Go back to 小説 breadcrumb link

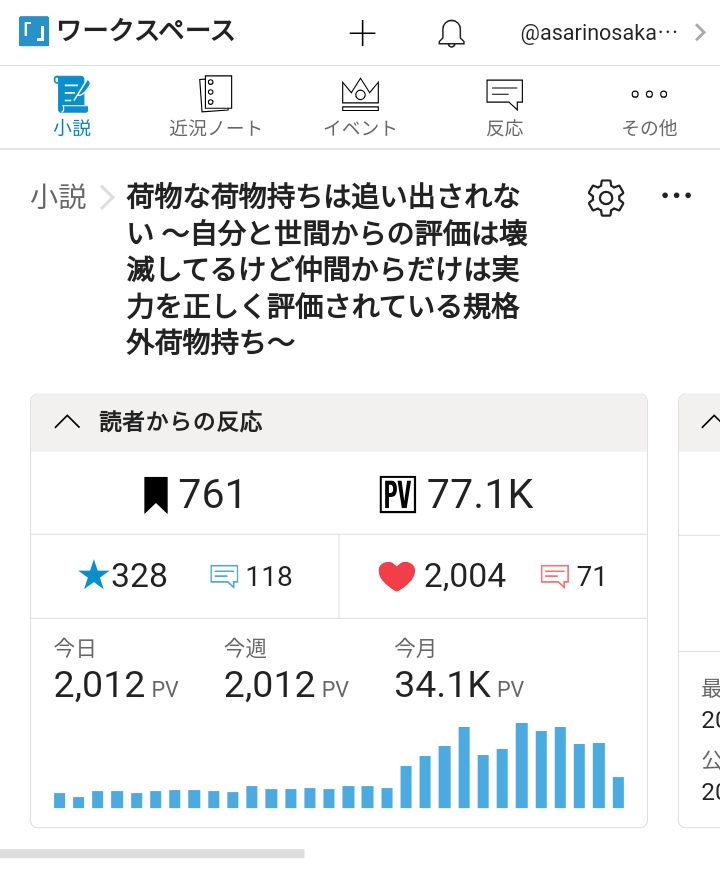pos(59,197)
